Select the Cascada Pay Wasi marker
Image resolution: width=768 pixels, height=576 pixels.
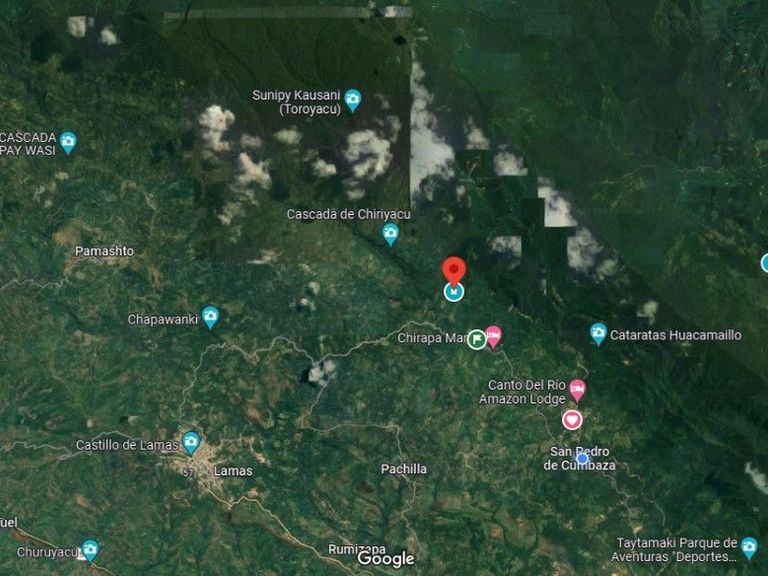(x=68, y=143)
